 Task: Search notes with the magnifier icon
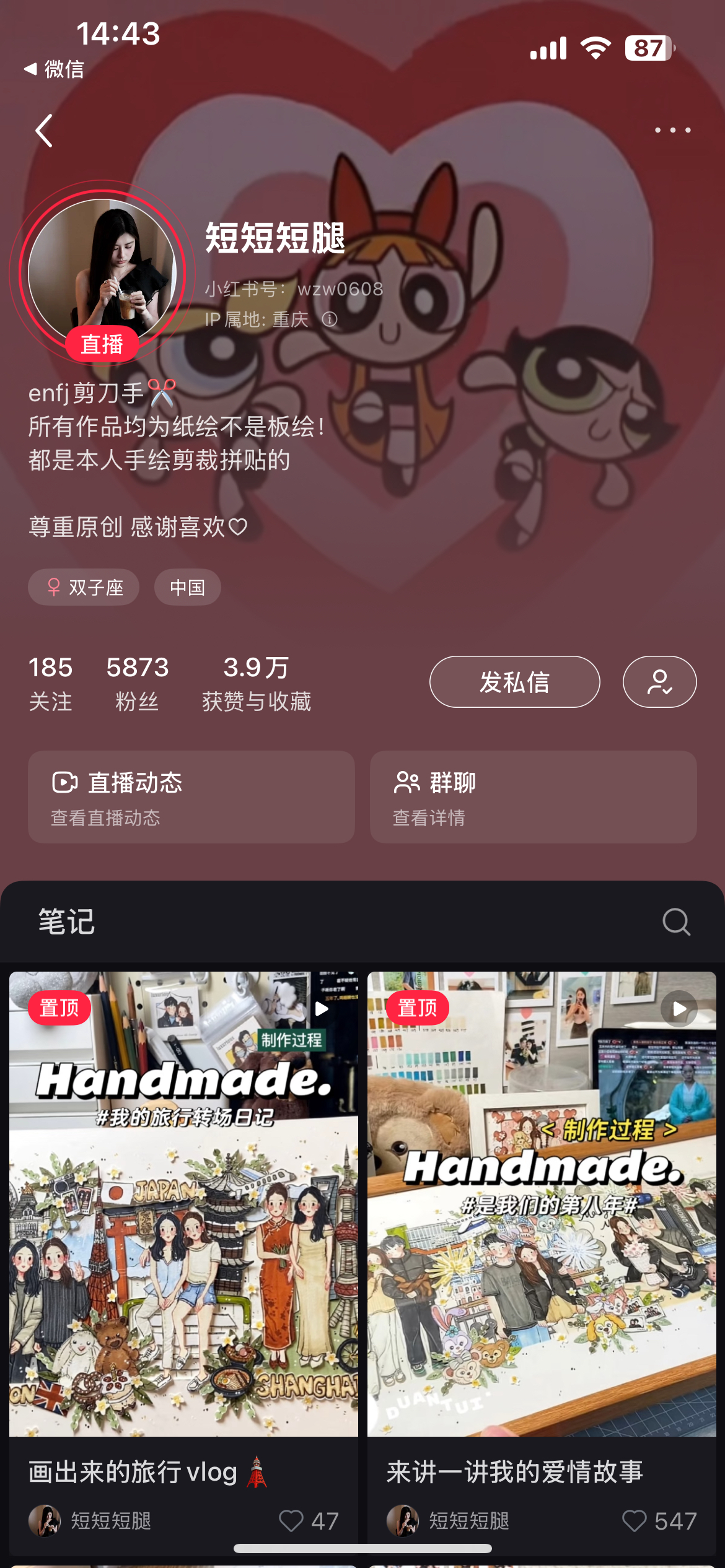pyautogui.click(x=675, y=921)
